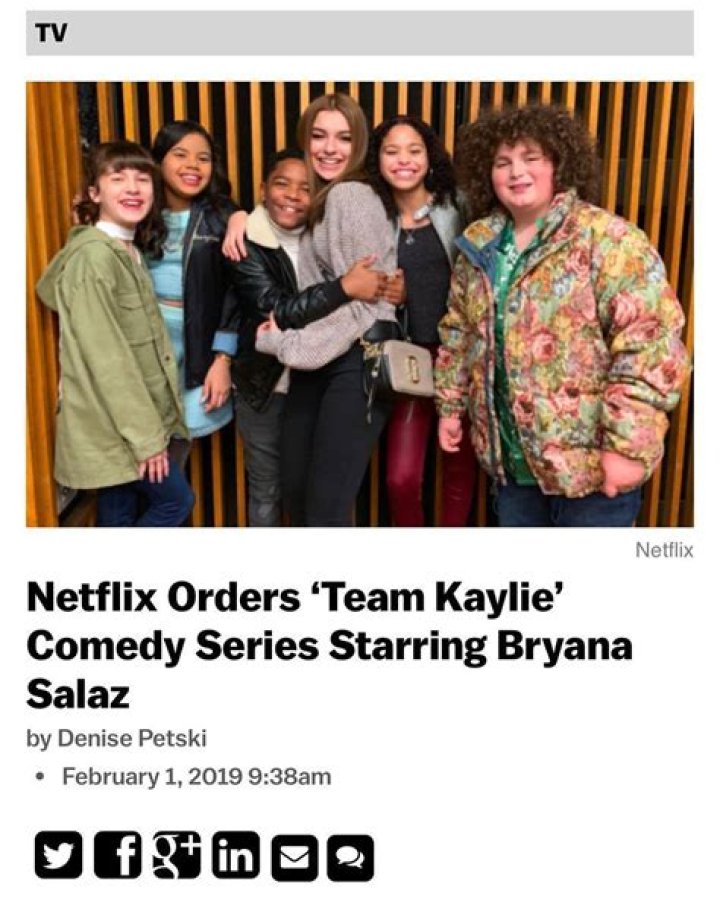Share the article on Facebook
Screen dimensions: 720x899
point(117,856)
